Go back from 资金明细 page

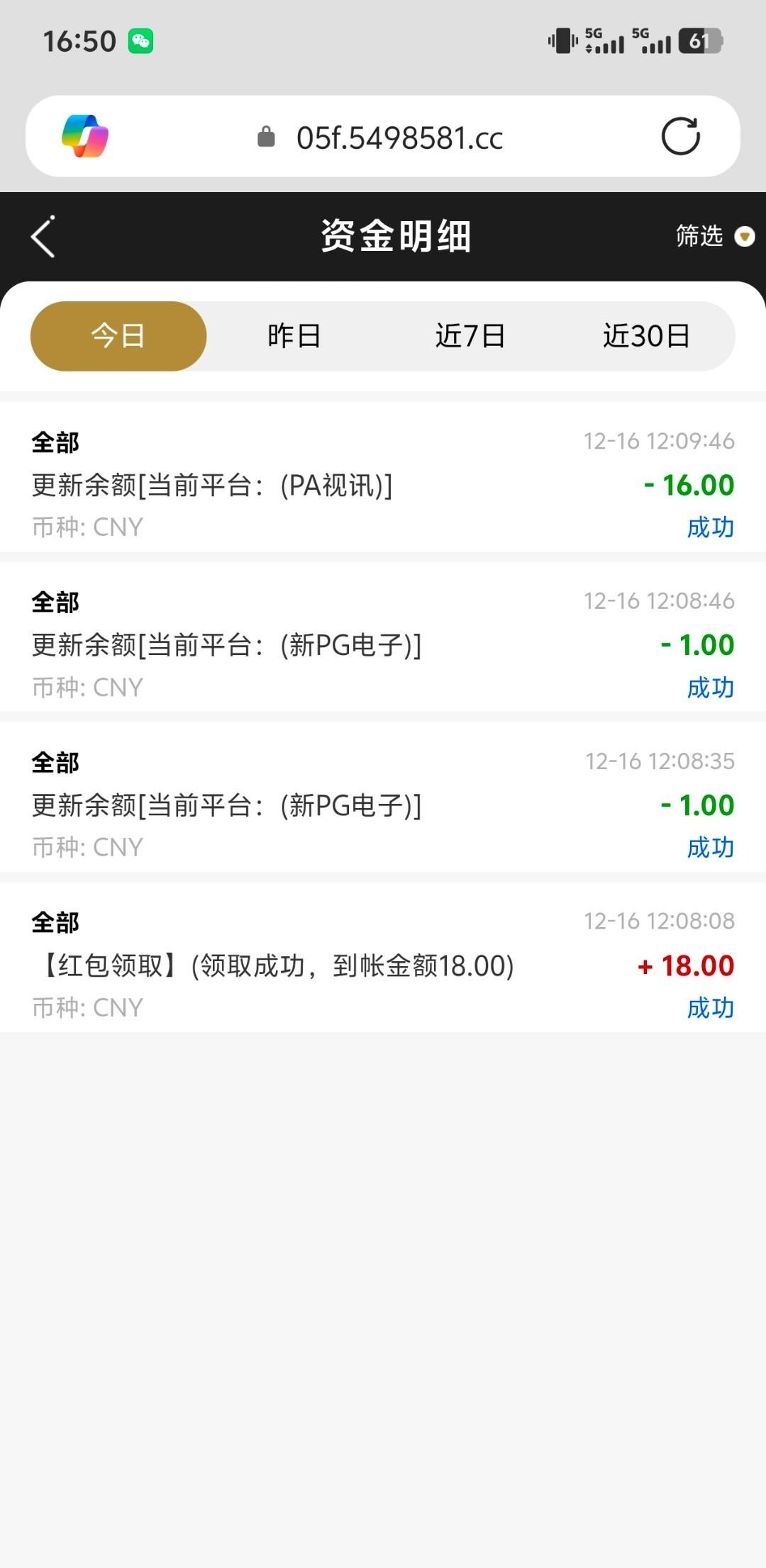coord(43,237)
